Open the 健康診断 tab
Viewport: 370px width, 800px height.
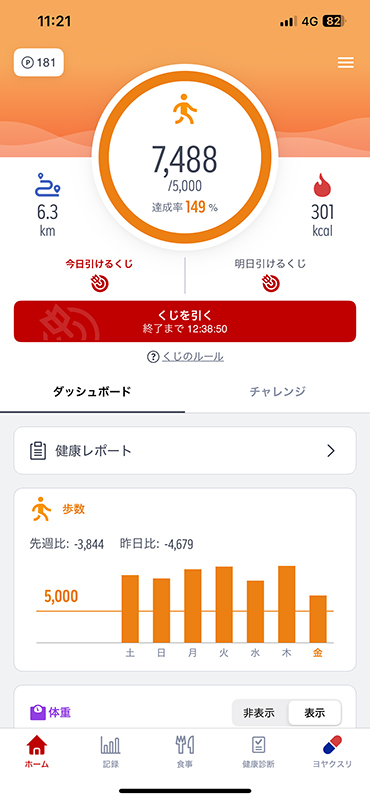point(258,752)
